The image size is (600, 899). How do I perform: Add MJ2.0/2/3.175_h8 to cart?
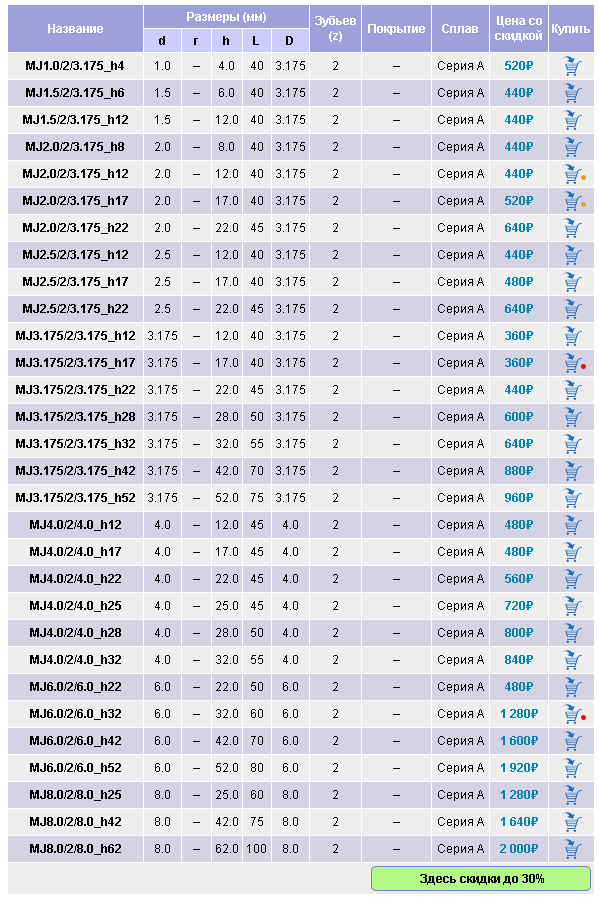click(572, 147)
